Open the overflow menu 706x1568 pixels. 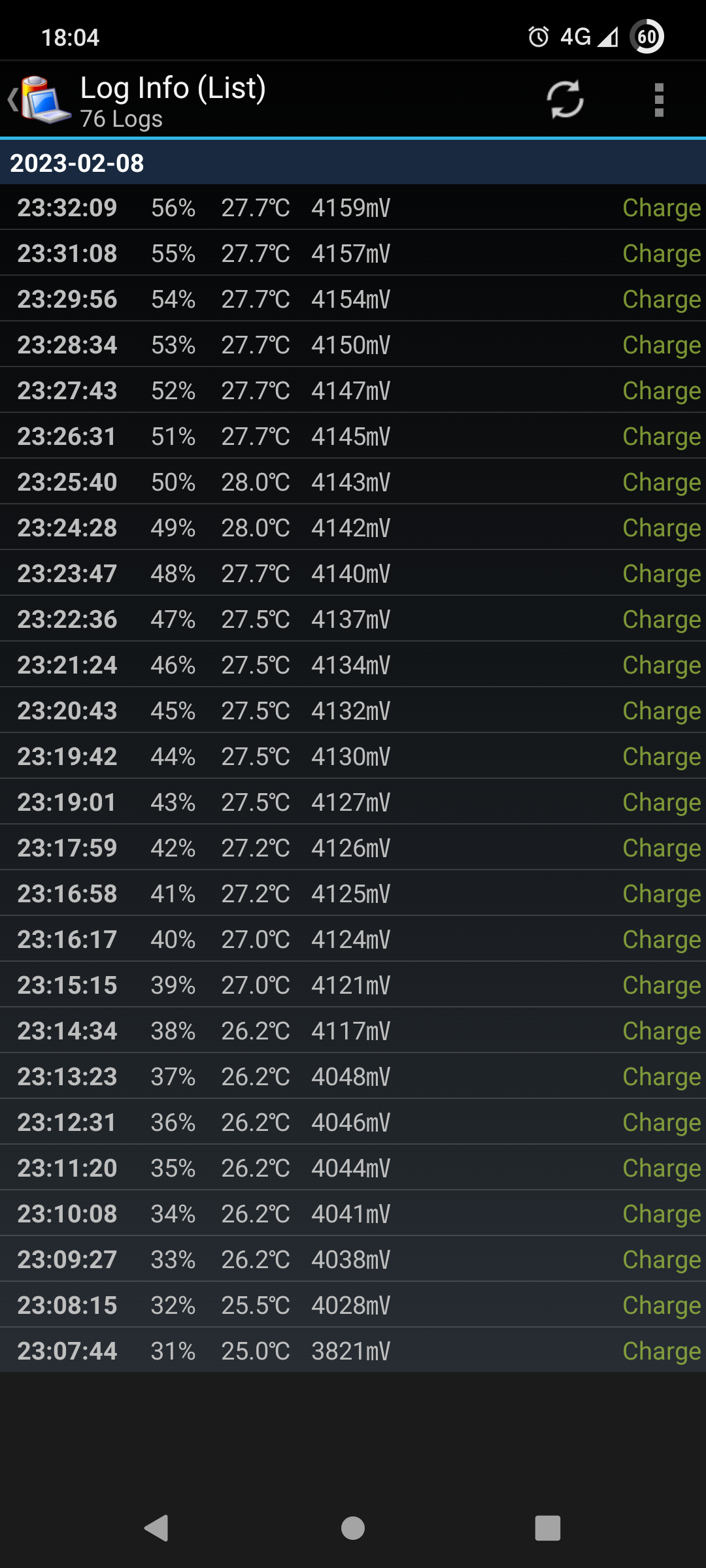point(659,99)
